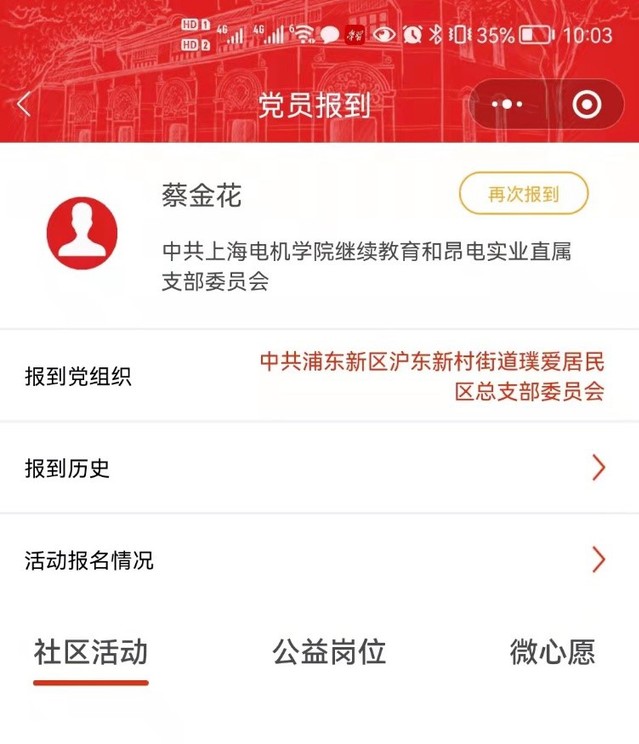The width and height of the screenshot is (639, 744).
Task: Switch to the 公益岗位 tab
Action: (329, 653)
